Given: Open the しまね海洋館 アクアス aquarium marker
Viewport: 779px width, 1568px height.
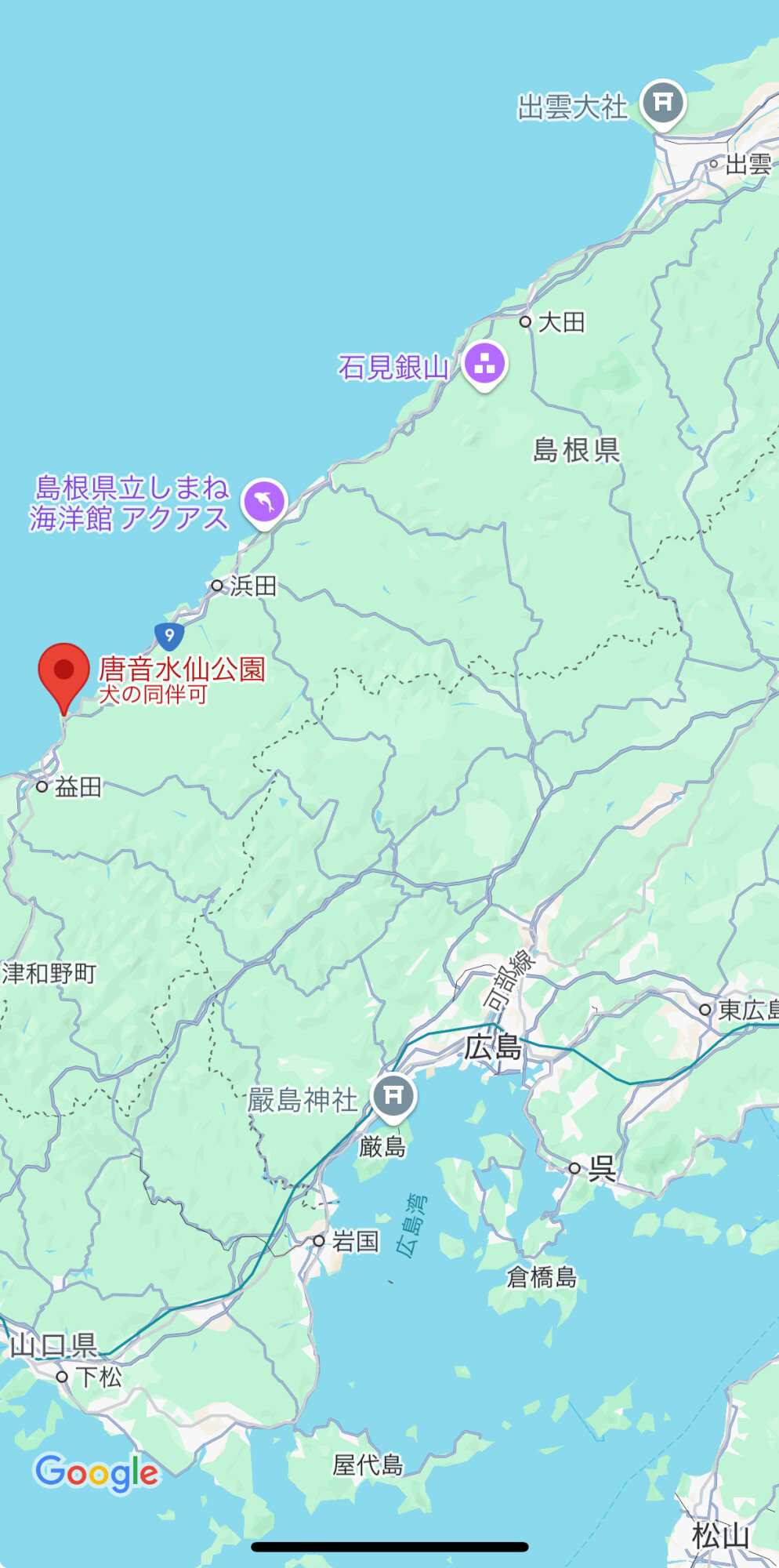Looking at the screenshot, I should (x=264, y=502).
